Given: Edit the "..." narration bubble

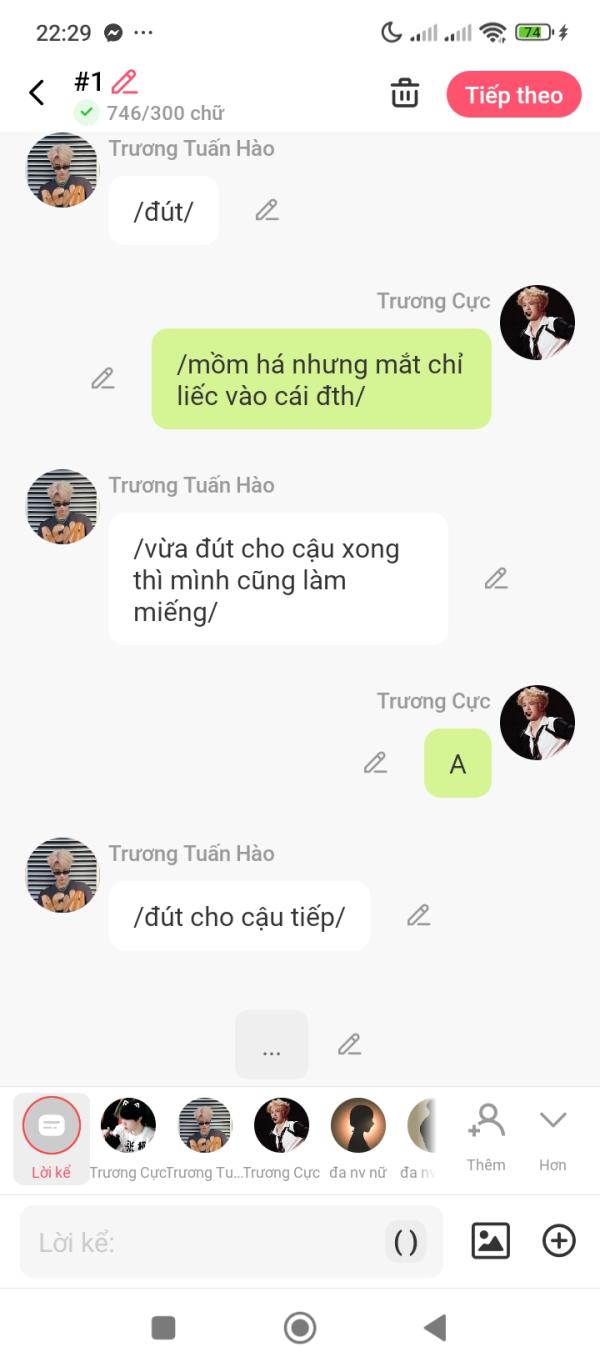Looking at the screenshot, I should pos(349,1044).
